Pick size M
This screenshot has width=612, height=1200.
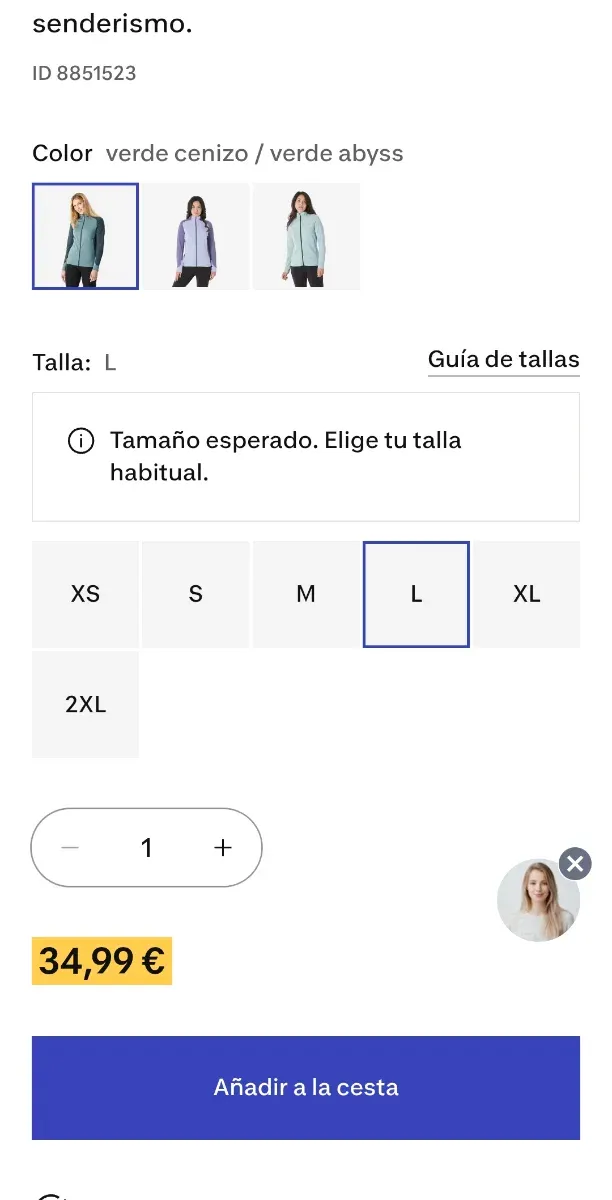(306, 594)
